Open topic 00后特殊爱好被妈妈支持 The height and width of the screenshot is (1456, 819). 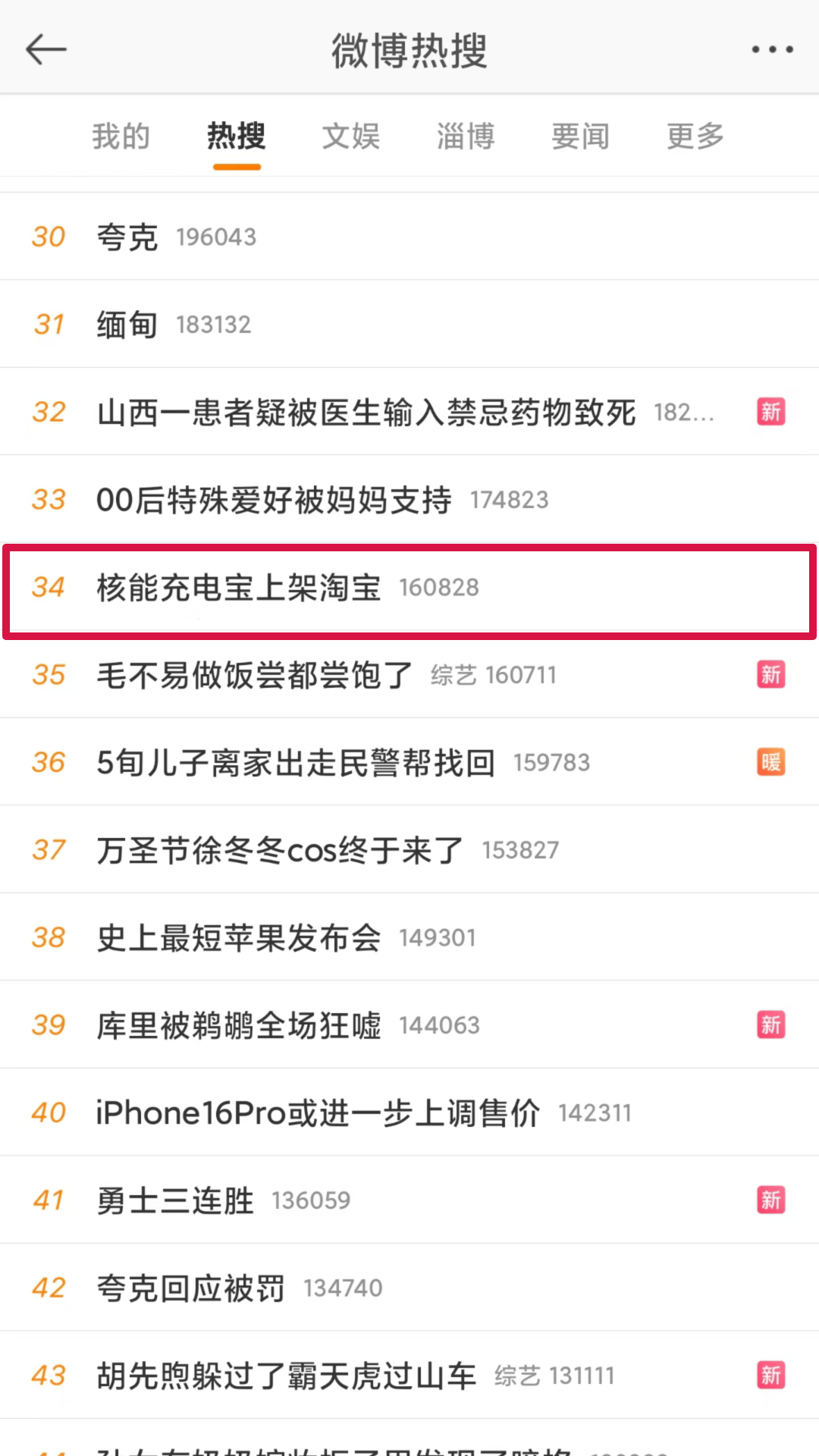(x=274, y=500)
